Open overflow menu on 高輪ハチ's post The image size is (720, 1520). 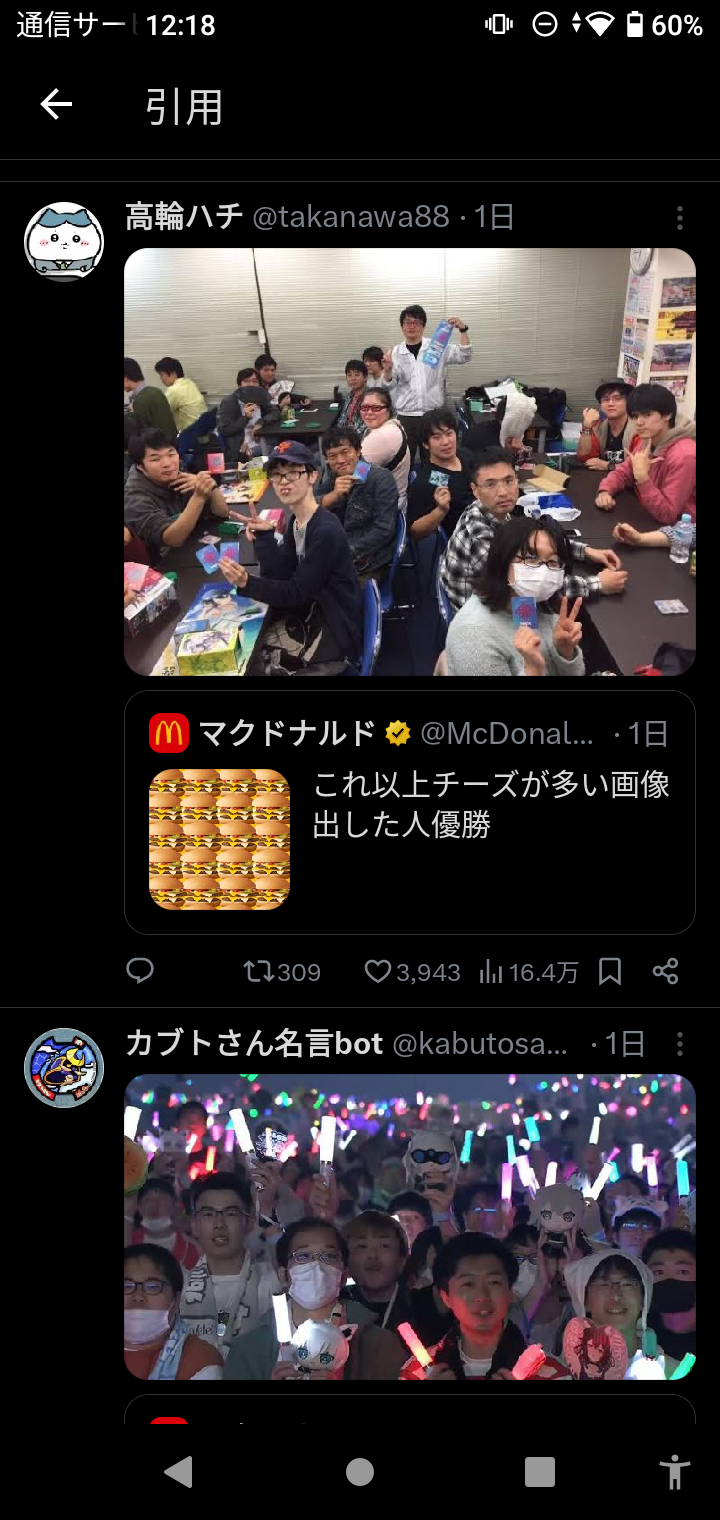tap(679, 218)
